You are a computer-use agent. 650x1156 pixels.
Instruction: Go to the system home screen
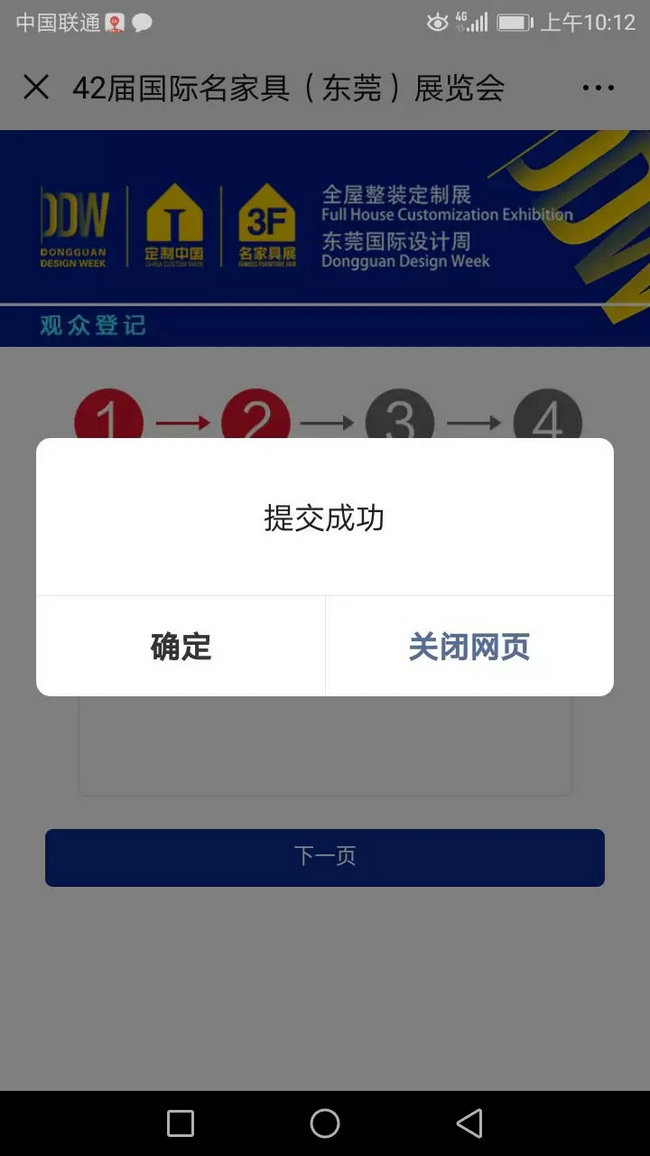tap(325, 1123)
